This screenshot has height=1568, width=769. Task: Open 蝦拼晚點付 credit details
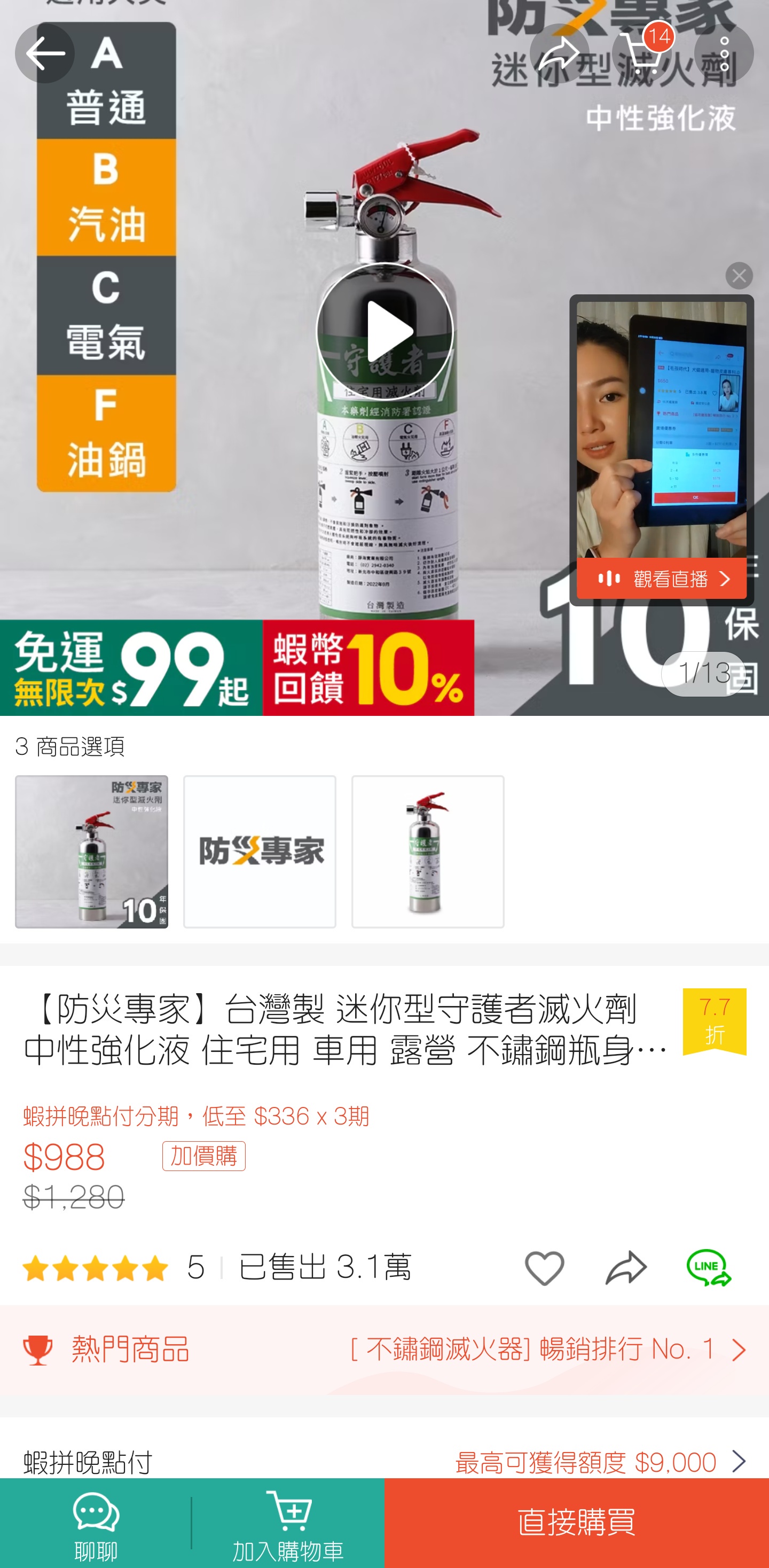tap(384, 1460)
